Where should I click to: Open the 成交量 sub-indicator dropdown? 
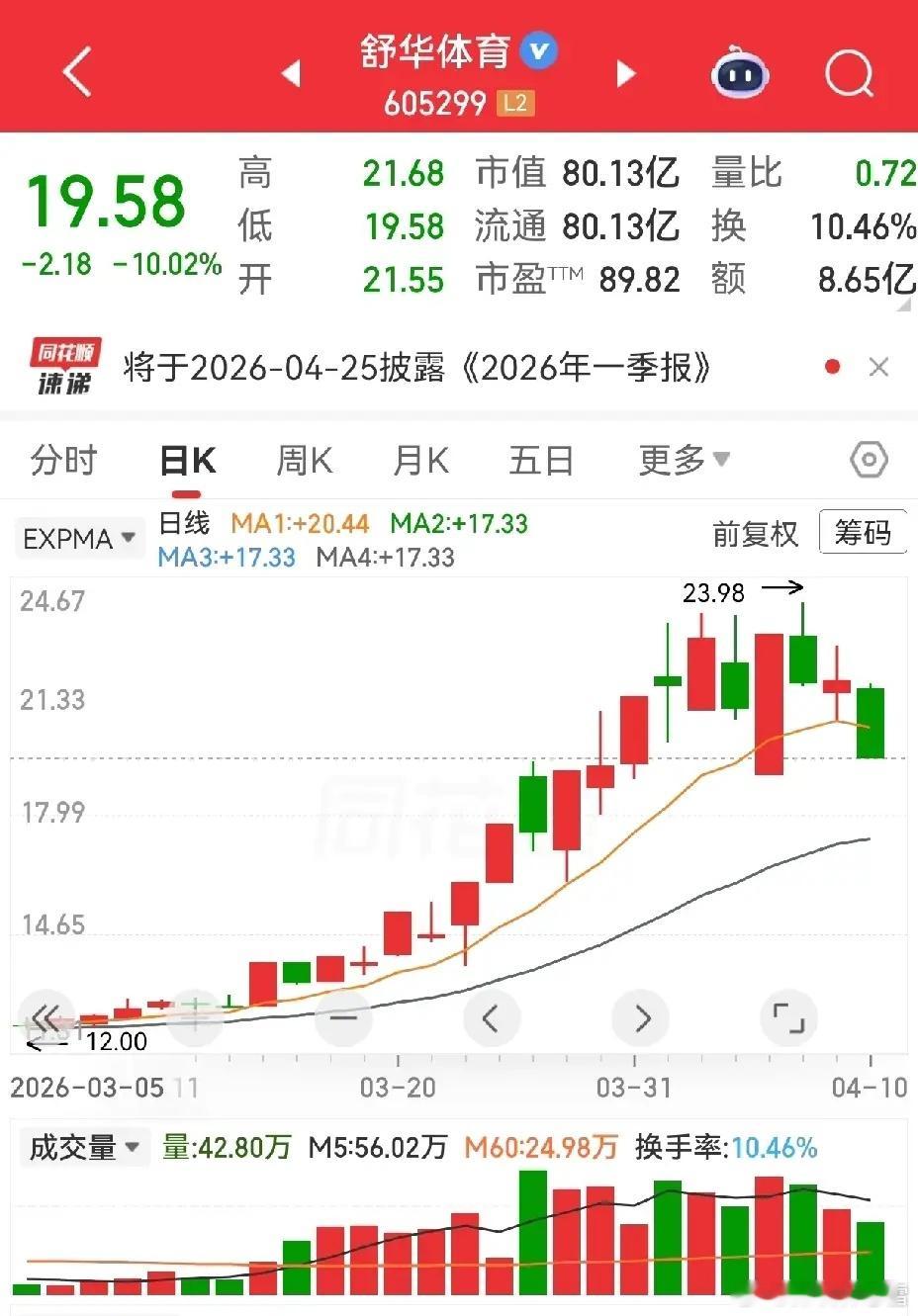coord(83,1148)
